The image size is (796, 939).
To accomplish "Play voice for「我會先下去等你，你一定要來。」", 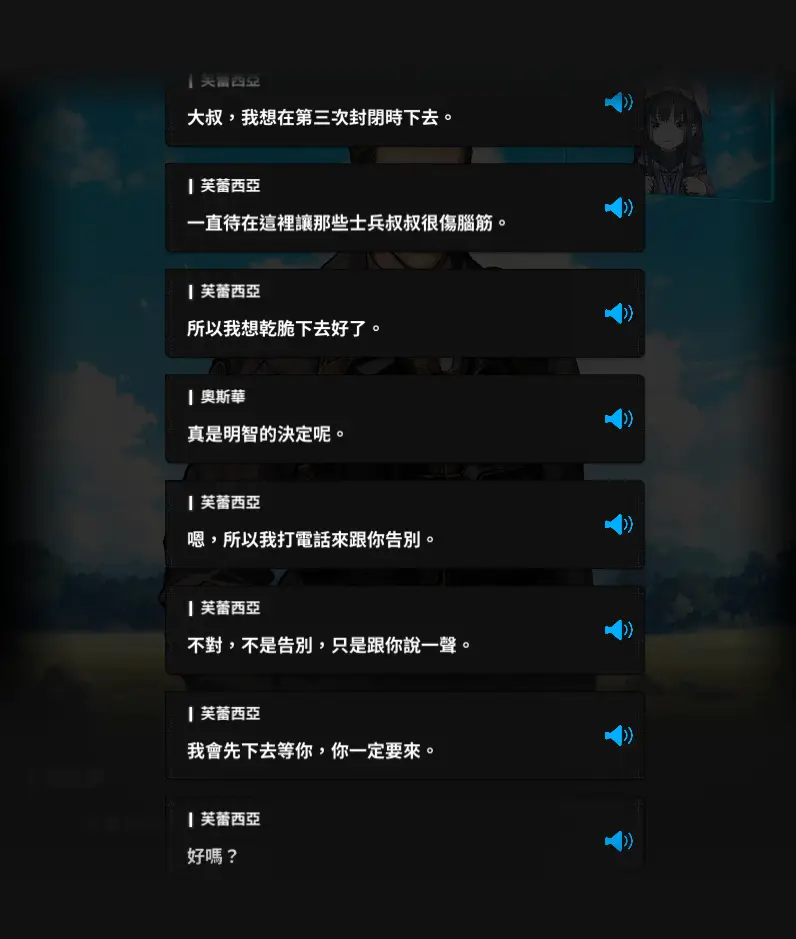I will click(x=618, y=735).
